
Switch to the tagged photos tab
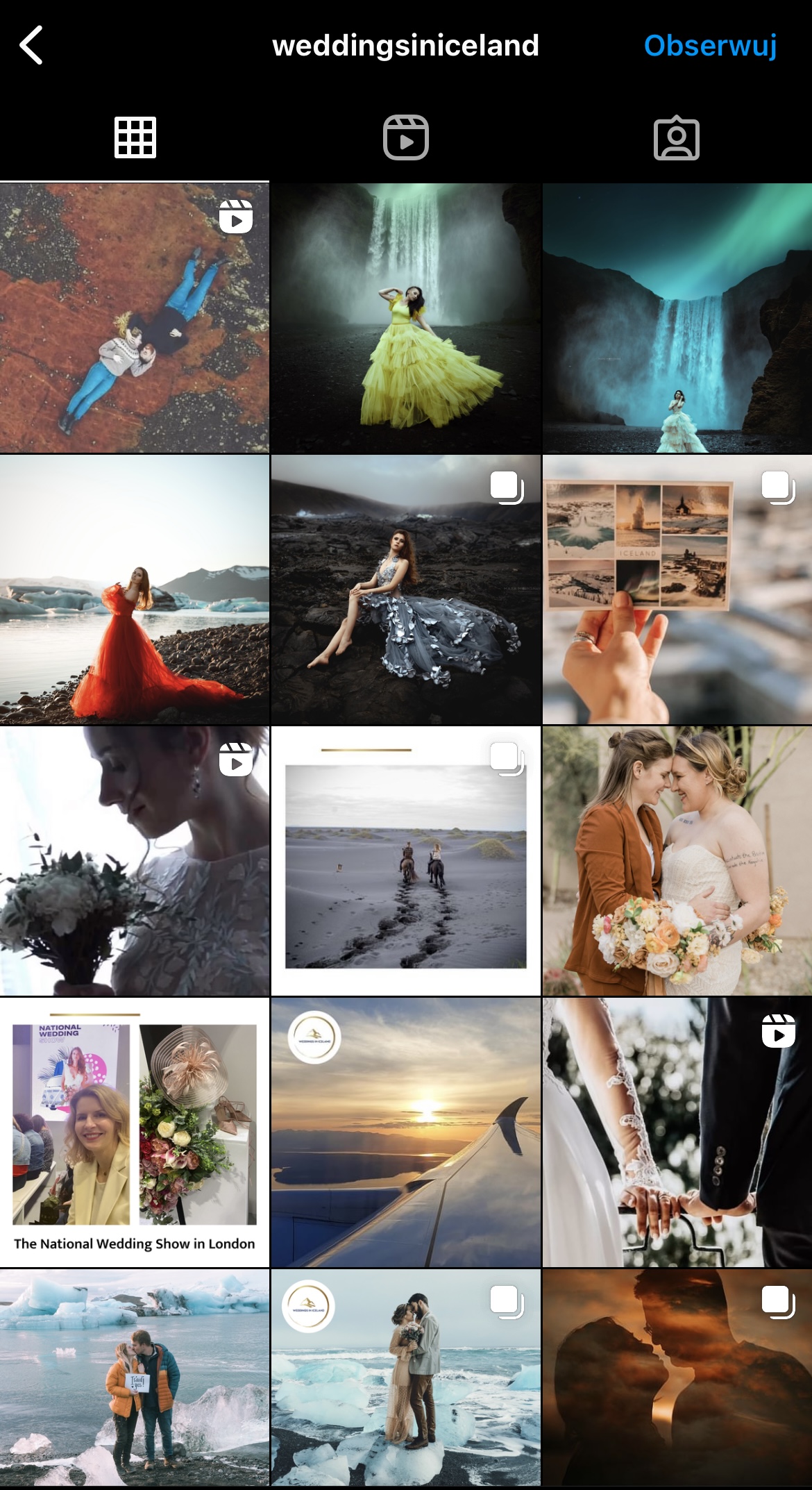677,137
